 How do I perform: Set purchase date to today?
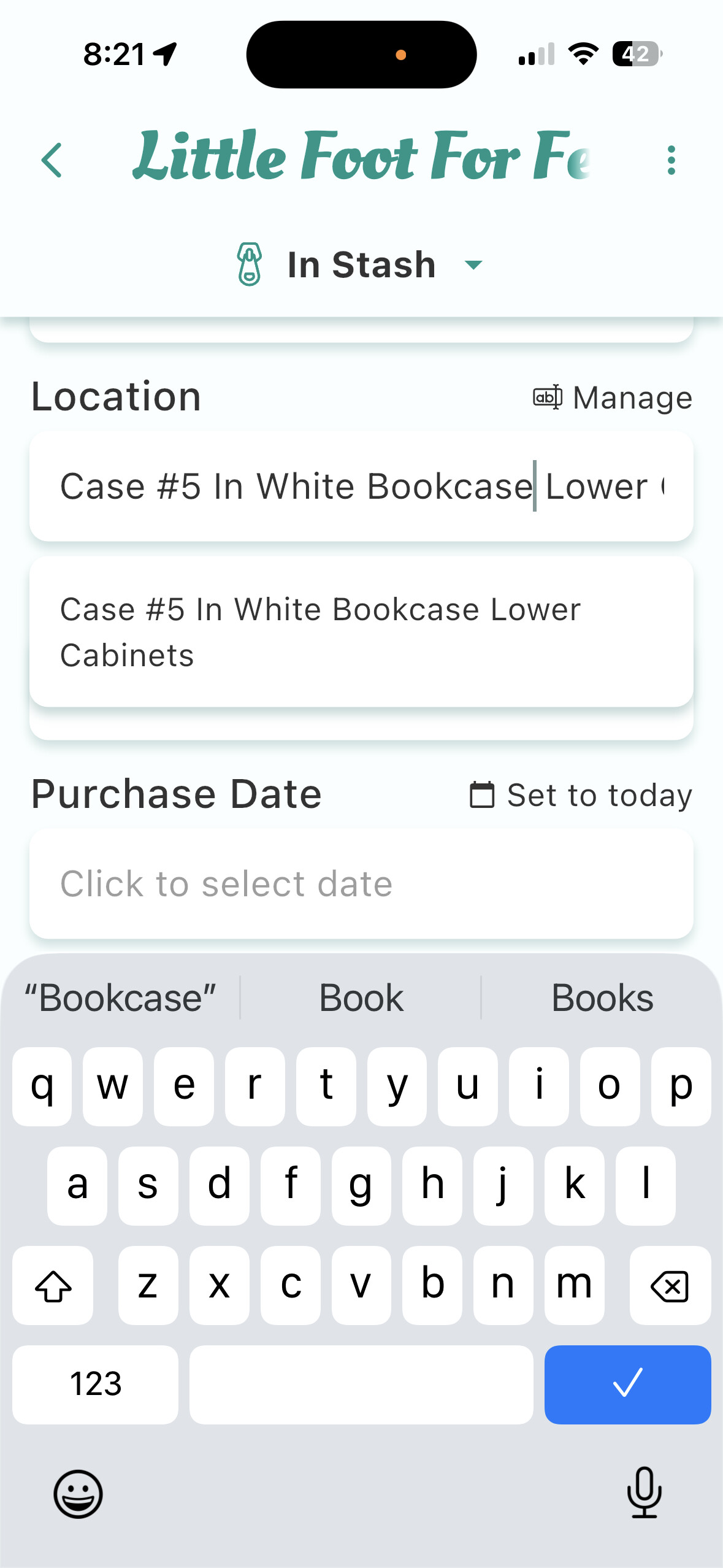[581, 795]
